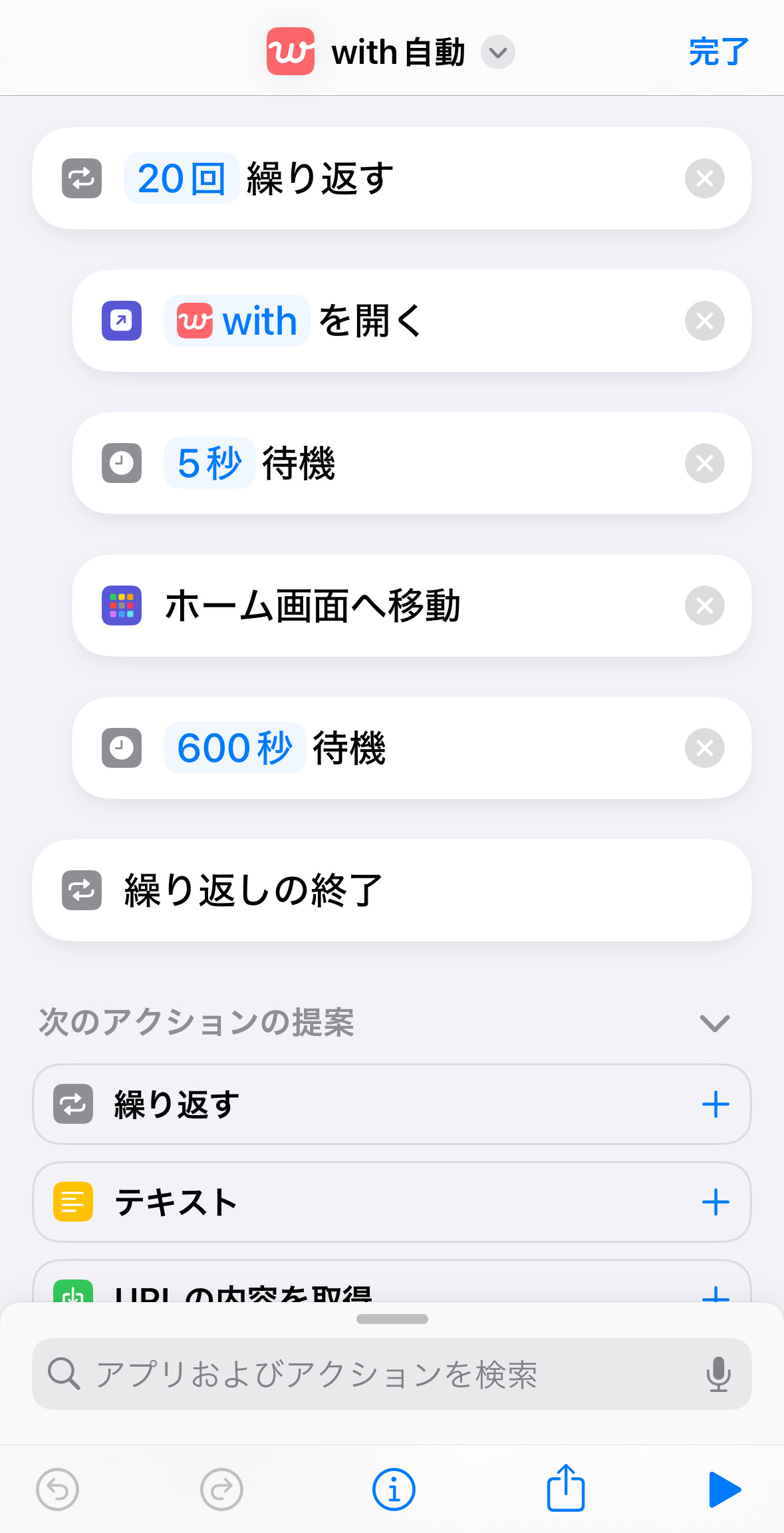Open the shortcut info details
784x1533 pixels.
click(x=394, y=1490)
